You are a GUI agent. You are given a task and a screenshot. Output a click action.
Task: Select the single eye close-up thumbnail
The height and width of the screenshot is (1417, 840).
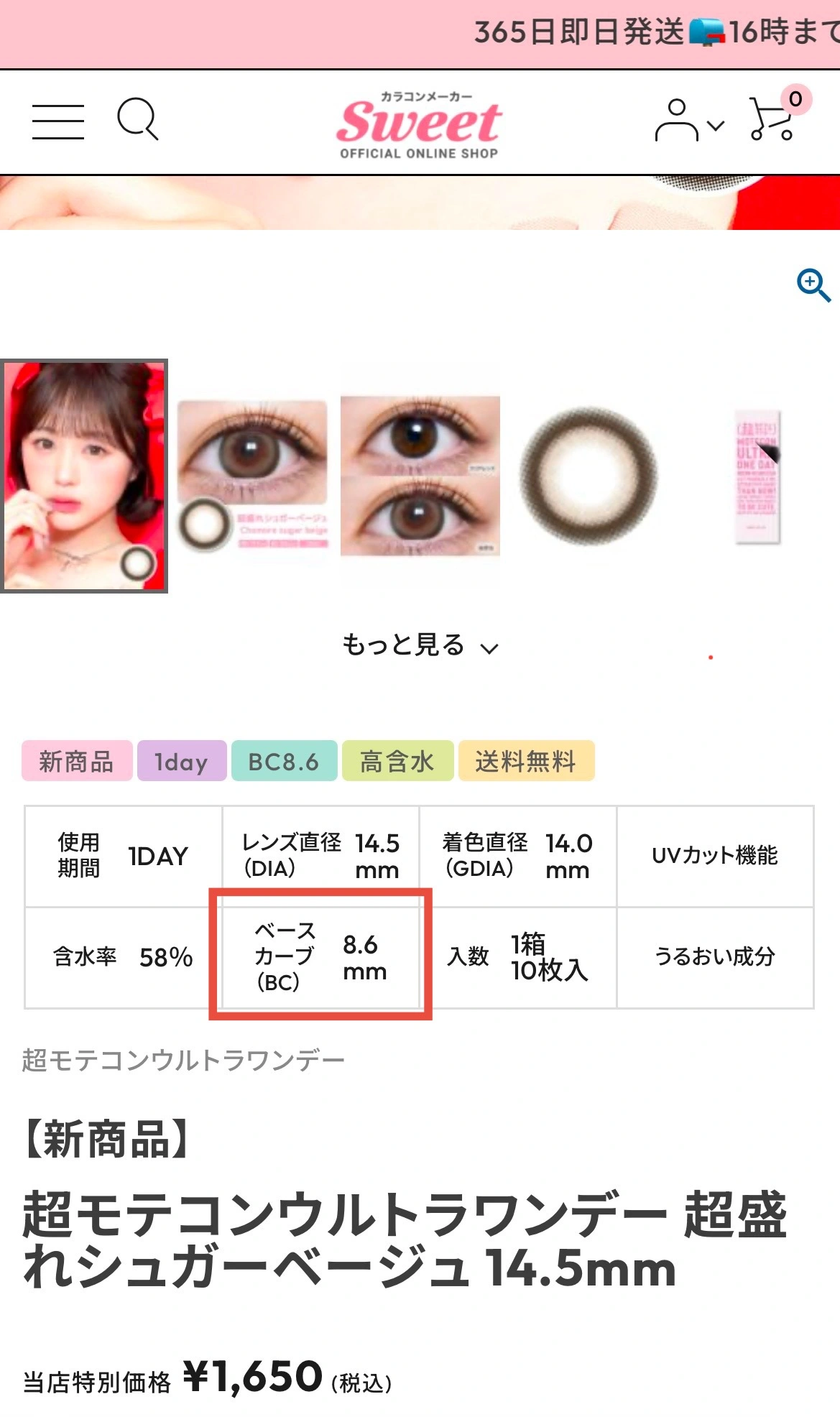(x=252, y=476)
